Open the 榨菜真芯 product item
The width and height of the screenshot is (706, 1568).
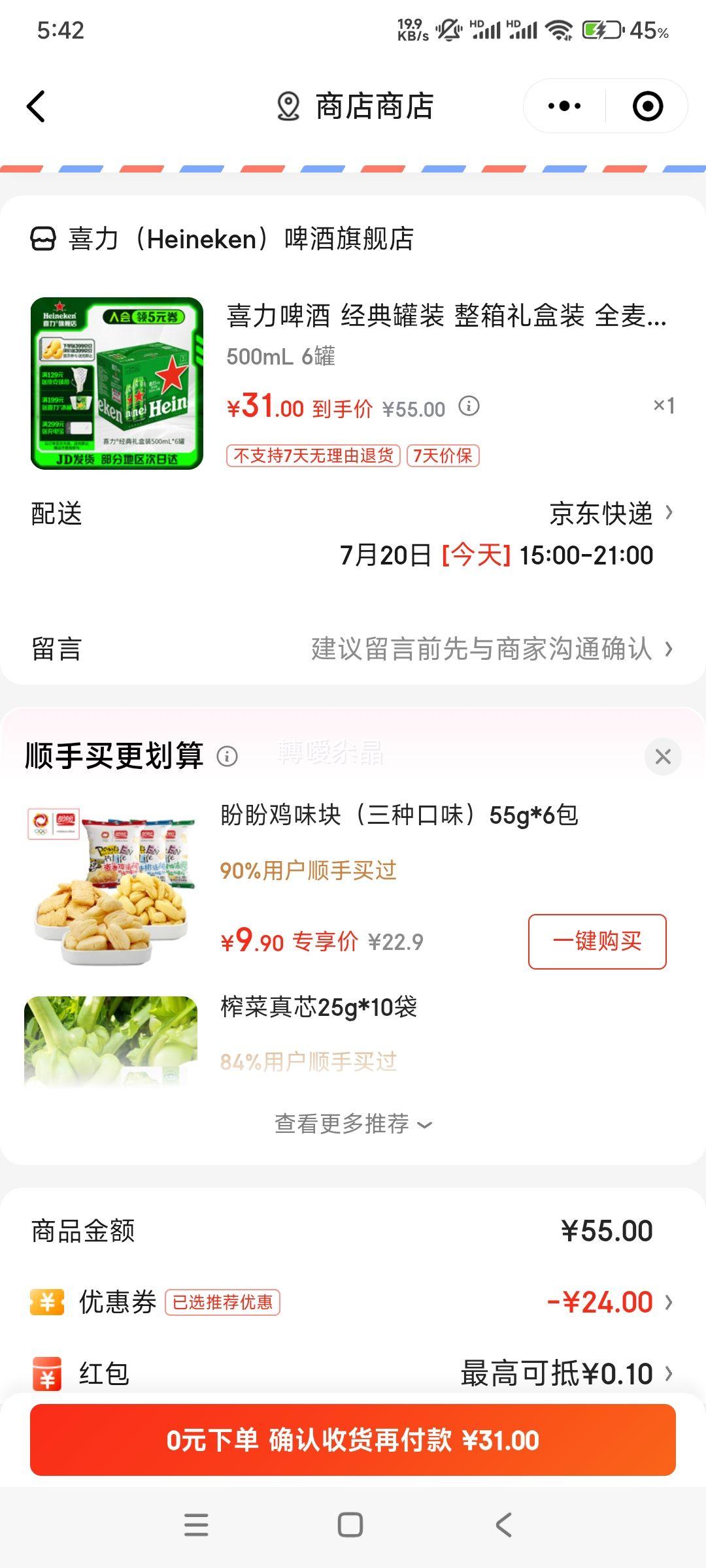pos(318,1007)
